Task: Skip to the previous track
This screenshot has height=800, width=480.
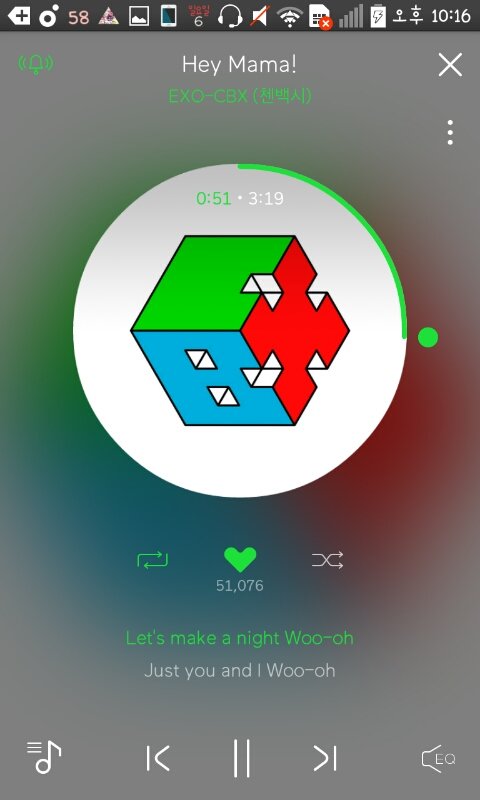Action: 158,758
